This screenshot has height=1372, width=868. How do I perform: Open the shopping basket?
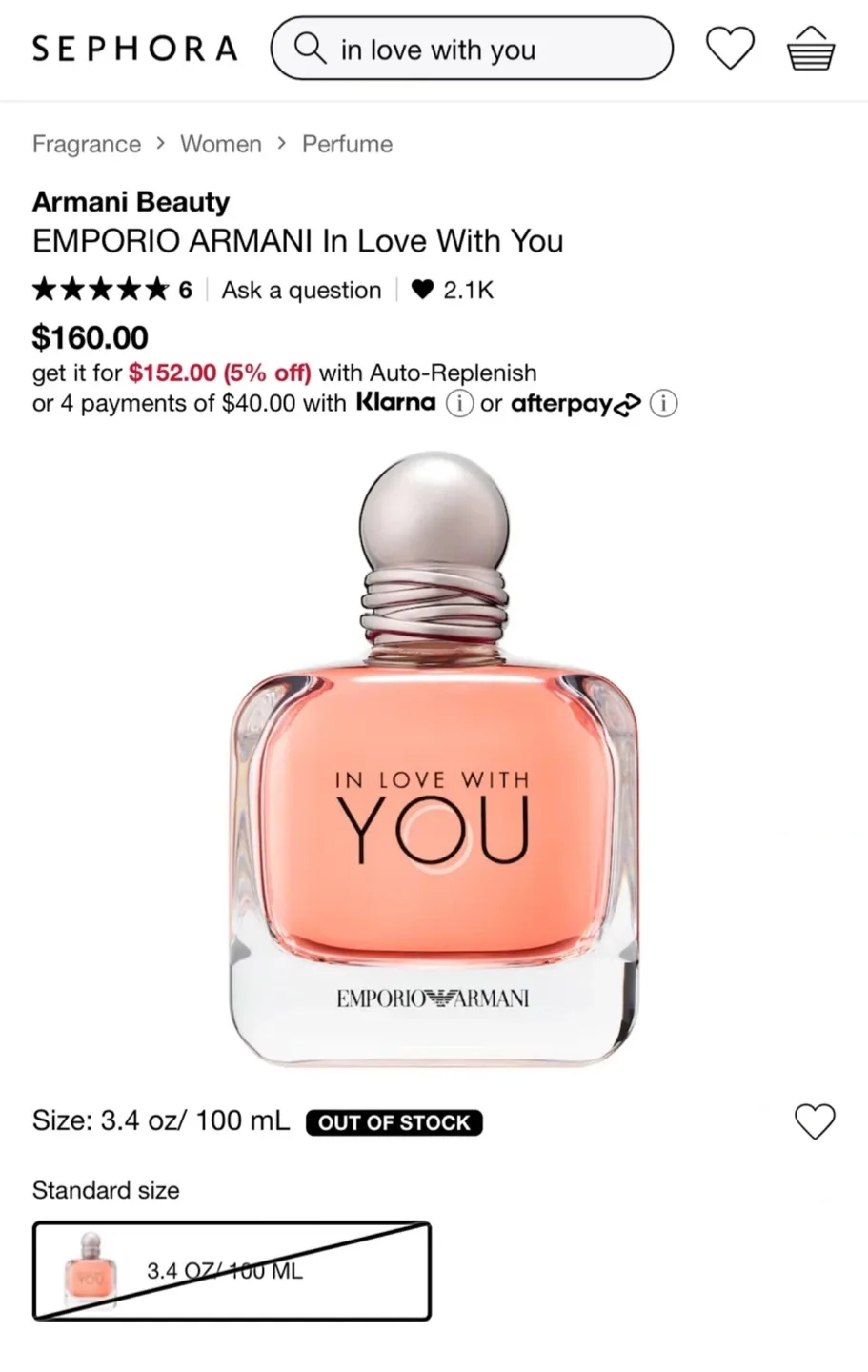pyautogui.click(x=810, y=48)
